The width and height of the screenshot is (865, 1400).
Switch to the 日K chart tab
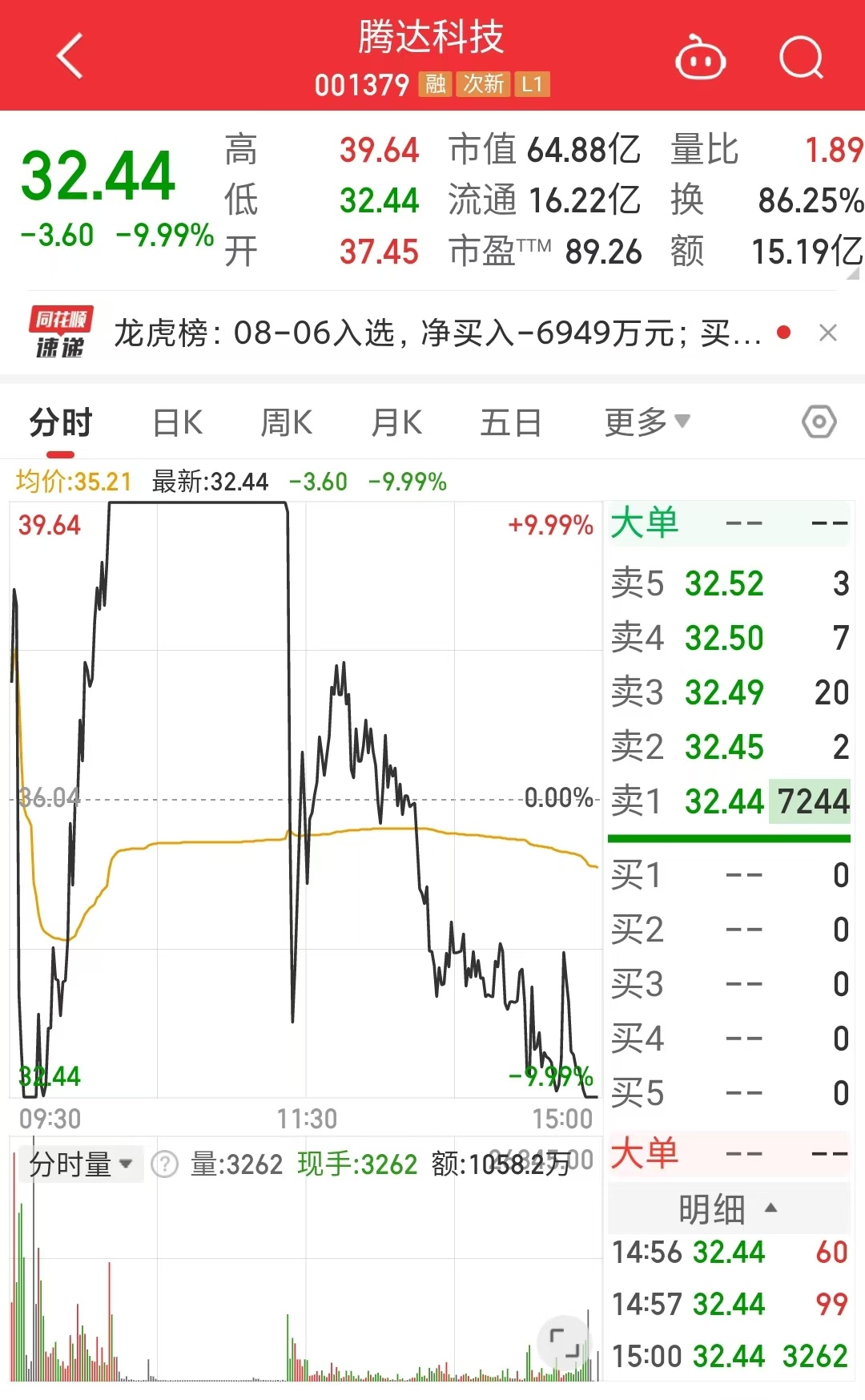tap(178, 422)
